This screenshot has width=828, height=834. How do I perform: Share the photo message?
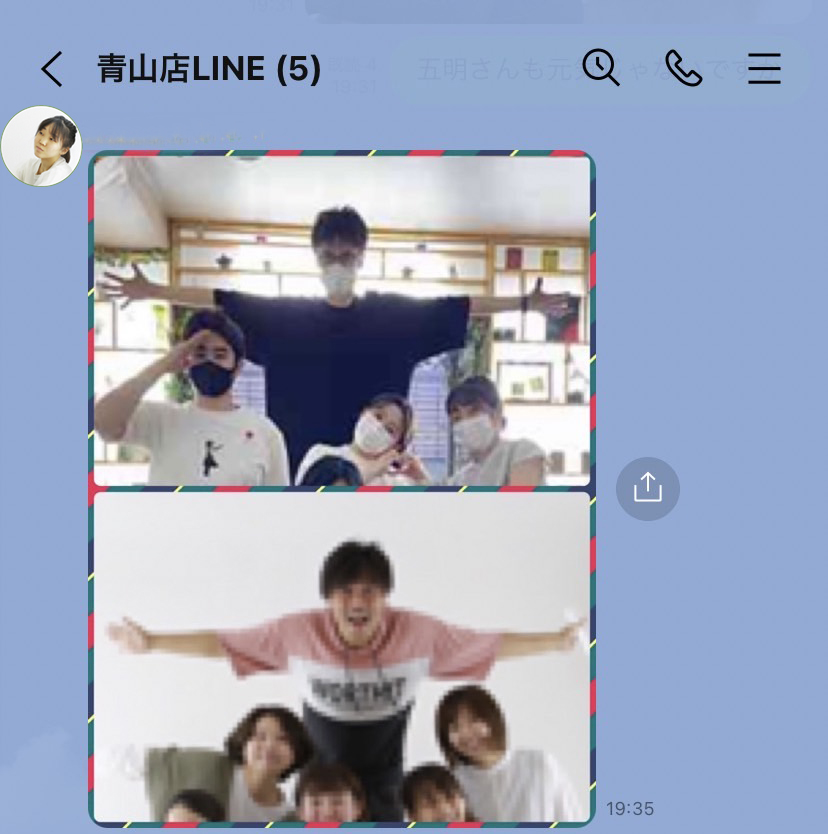(x=647, y=488)
